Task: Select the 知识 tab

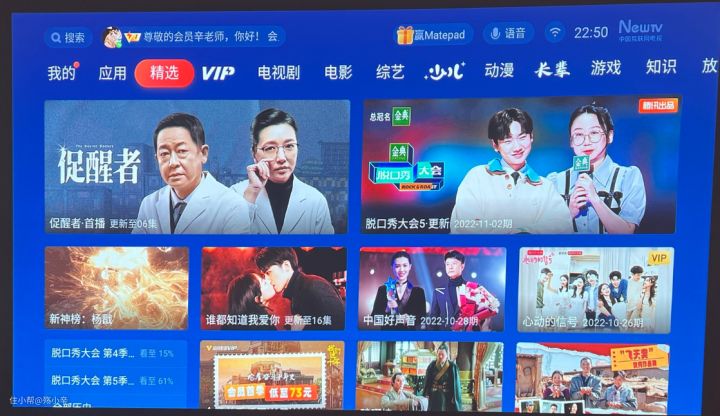Action: click(660, 67)
